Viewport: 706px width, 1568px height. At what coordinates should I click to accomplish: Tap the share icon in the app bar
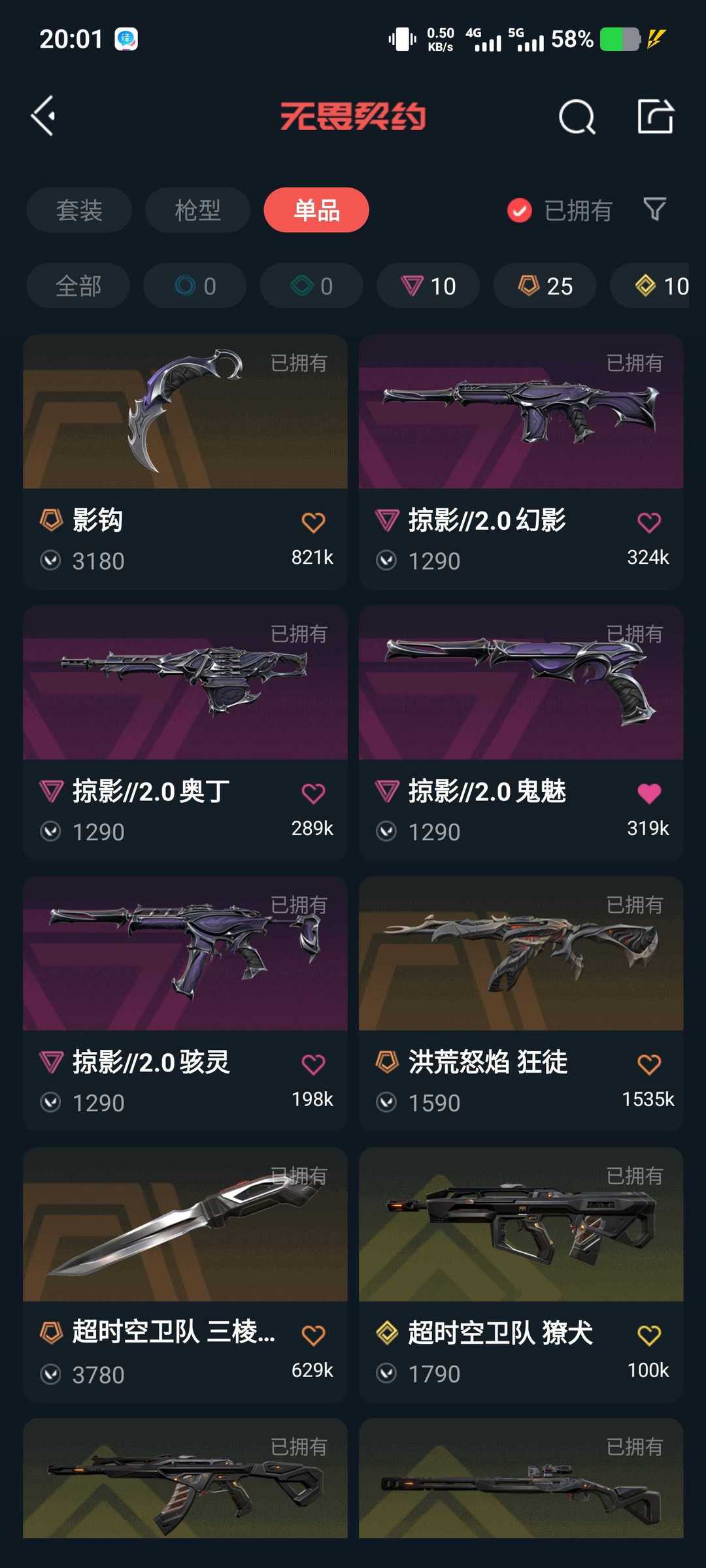coord(655,116)
